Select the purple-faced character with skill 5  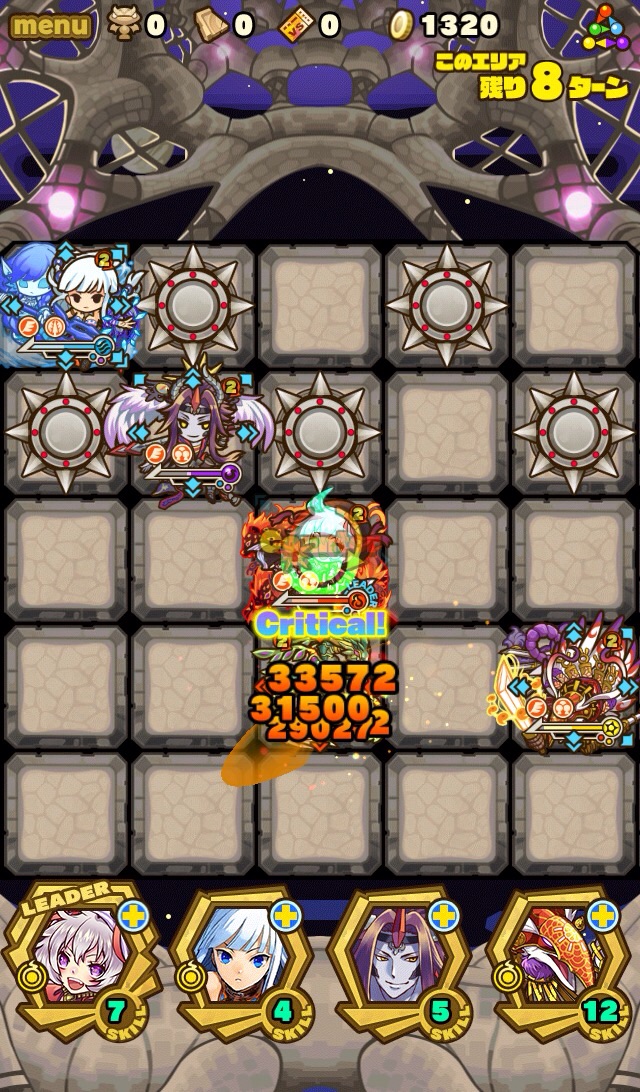click(x=397, y=962)
